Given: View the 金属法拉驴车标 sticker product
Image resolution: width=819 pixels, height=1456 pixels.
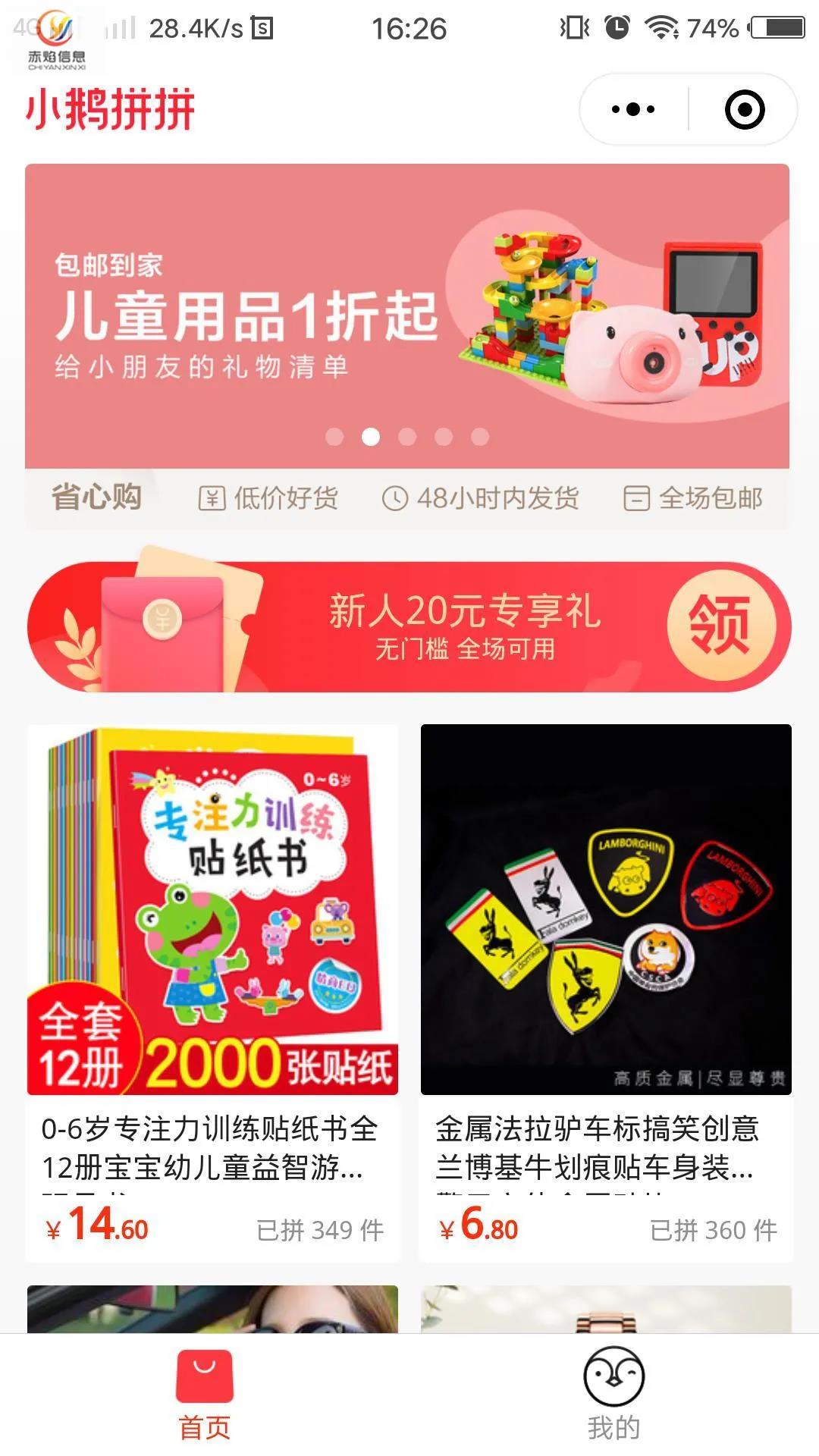Looking at the screenshot, I should (x=606, y=910).
